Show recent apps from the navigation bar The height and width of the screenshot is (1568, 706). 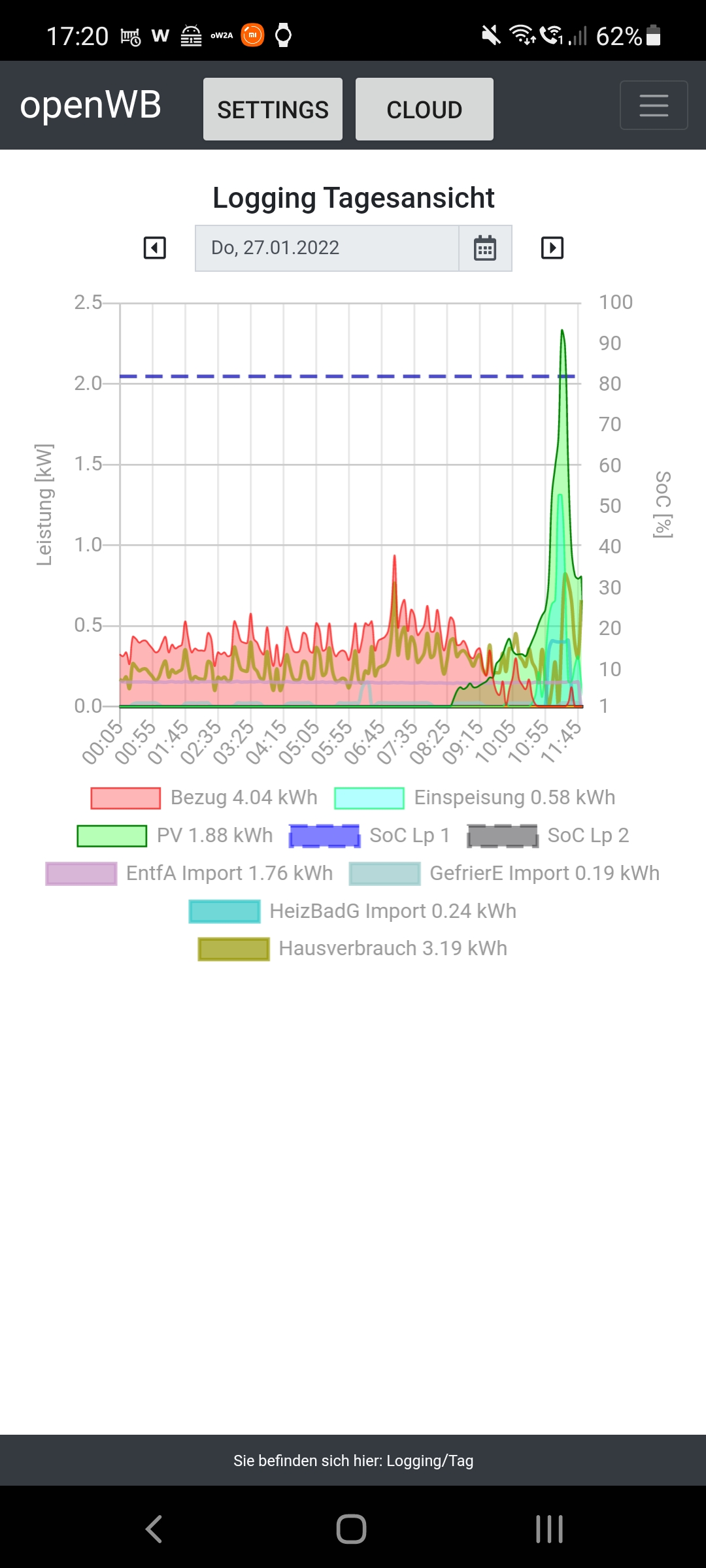pos(549,1529)
